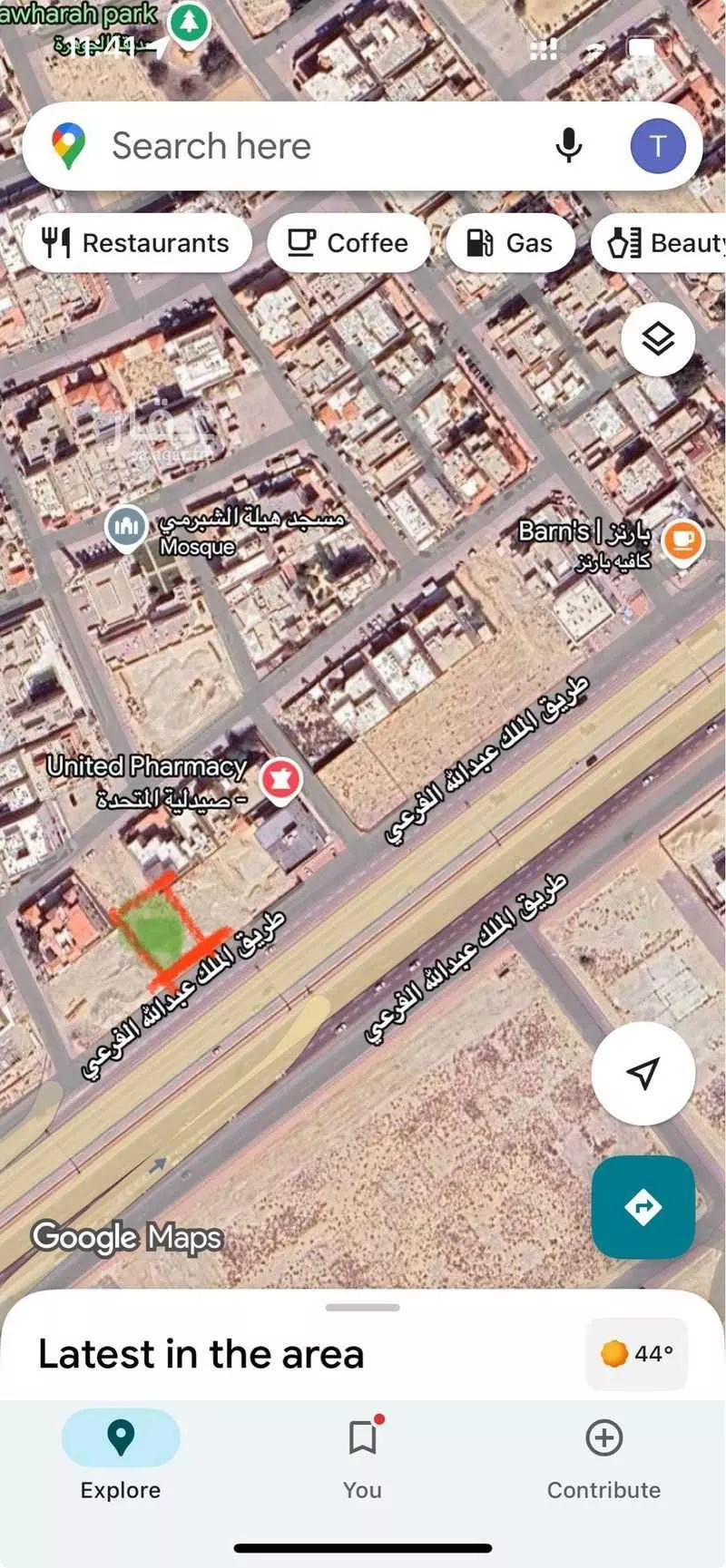This screenshot has width=726, height=1568.
Task: Tap the park pin at the top
Action: 189,22
